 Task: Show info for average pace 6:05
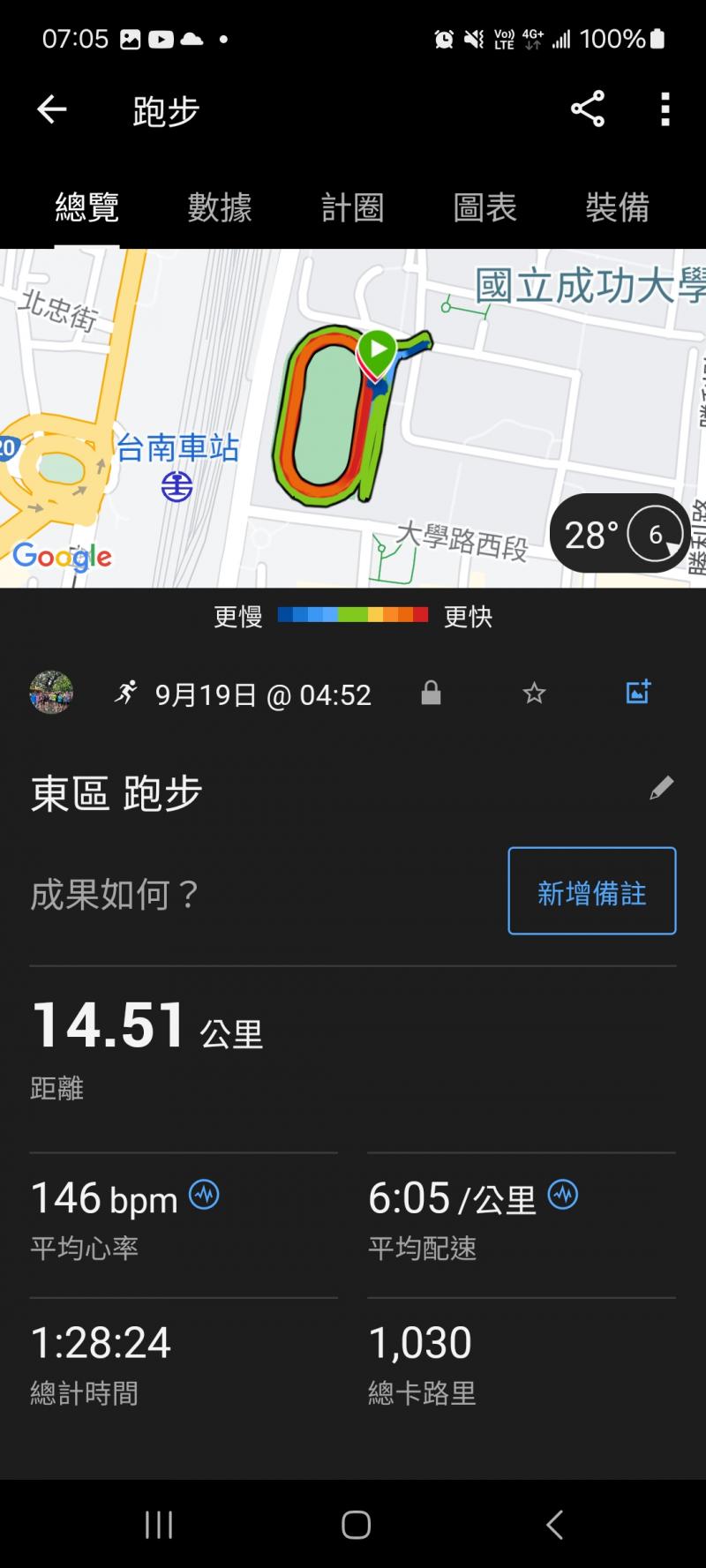[x=563, y=1196]
